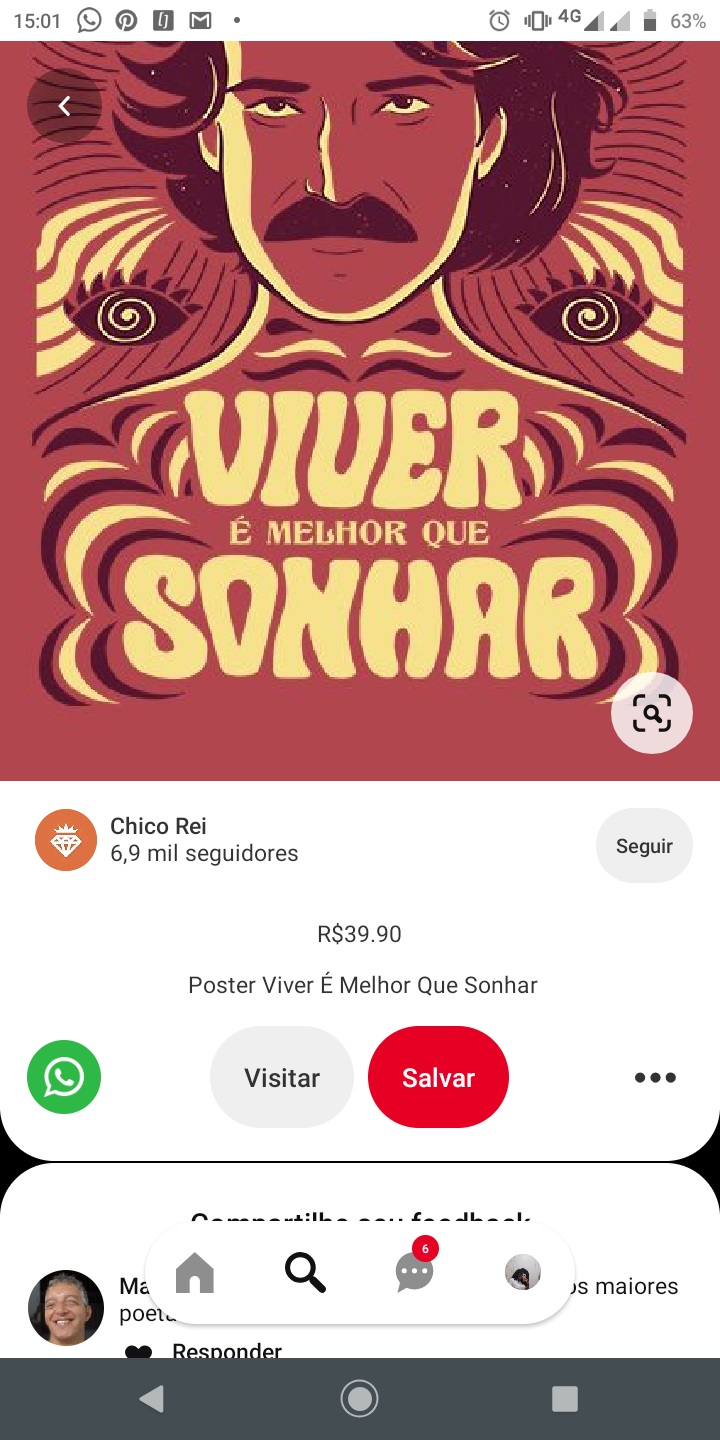720x1440 pixels.
Task: Open your profile tab
Action: (x=522, y=1273)
